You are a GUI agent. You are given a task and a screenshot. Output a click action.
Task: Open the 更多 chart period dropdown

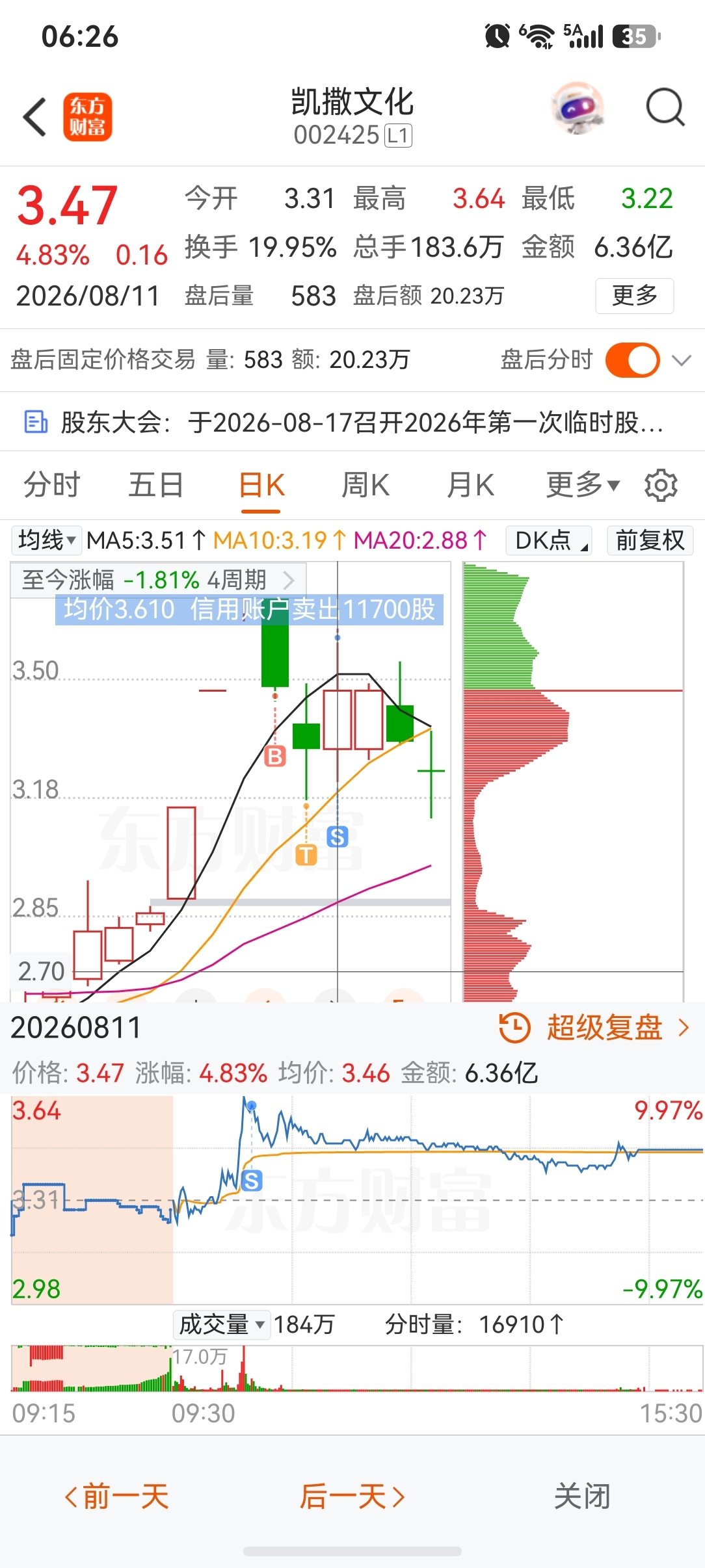[x=583, y=485]
